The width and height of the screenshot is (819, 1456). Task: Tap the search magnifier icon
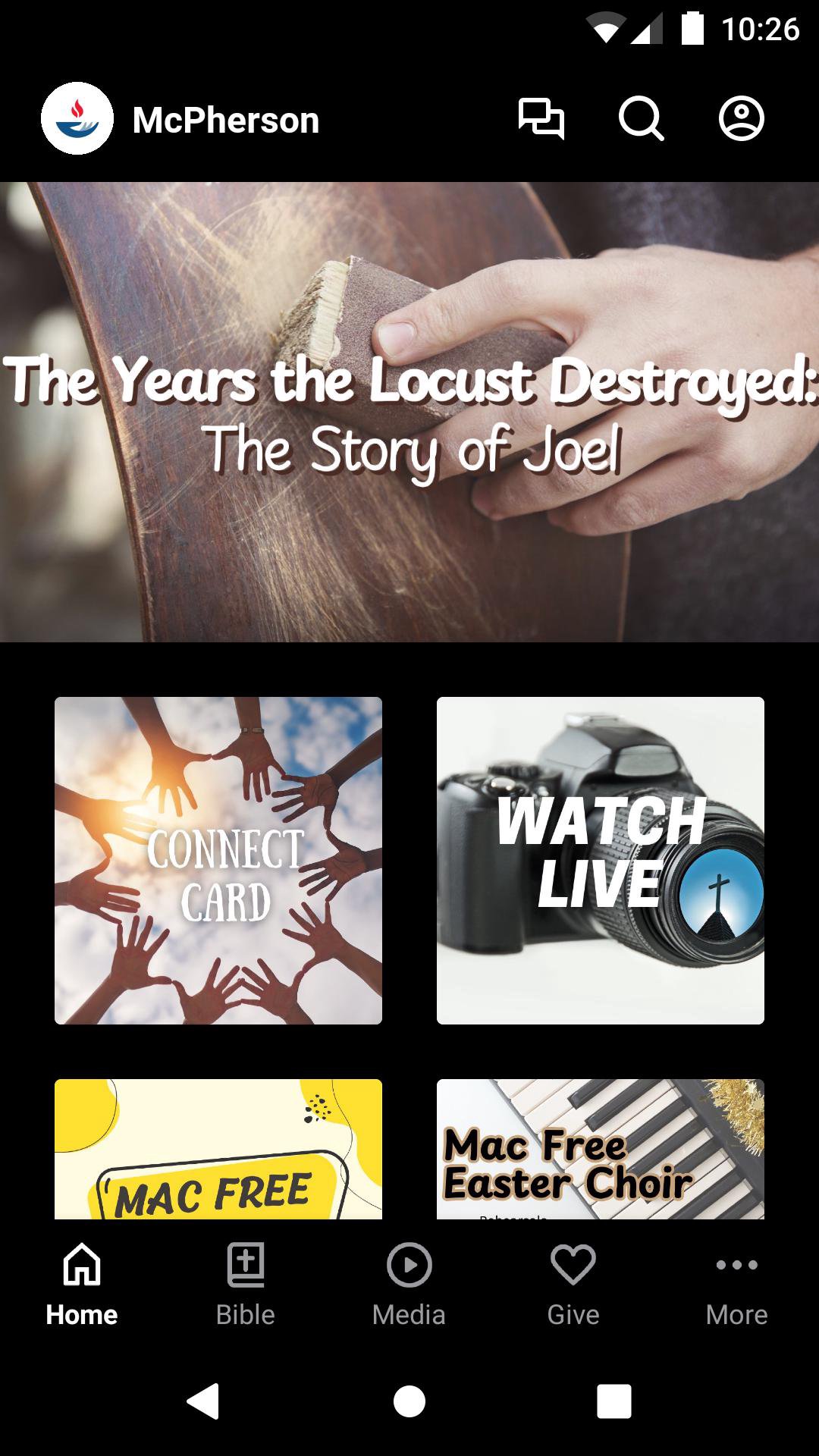point(641,119)
